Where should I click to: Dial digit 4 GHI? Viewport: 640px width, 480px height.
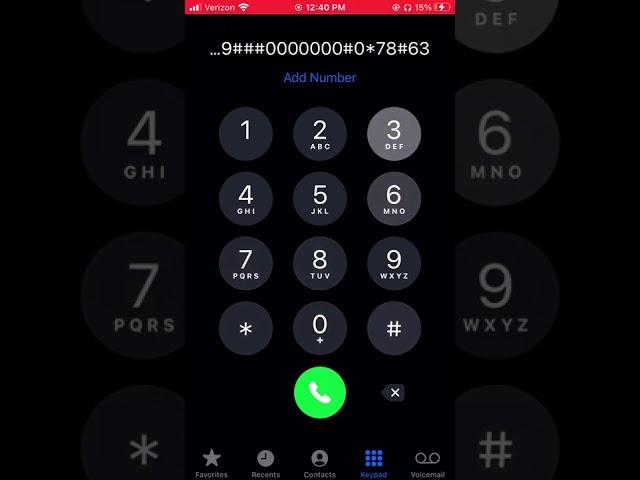(x=246, y=198)
